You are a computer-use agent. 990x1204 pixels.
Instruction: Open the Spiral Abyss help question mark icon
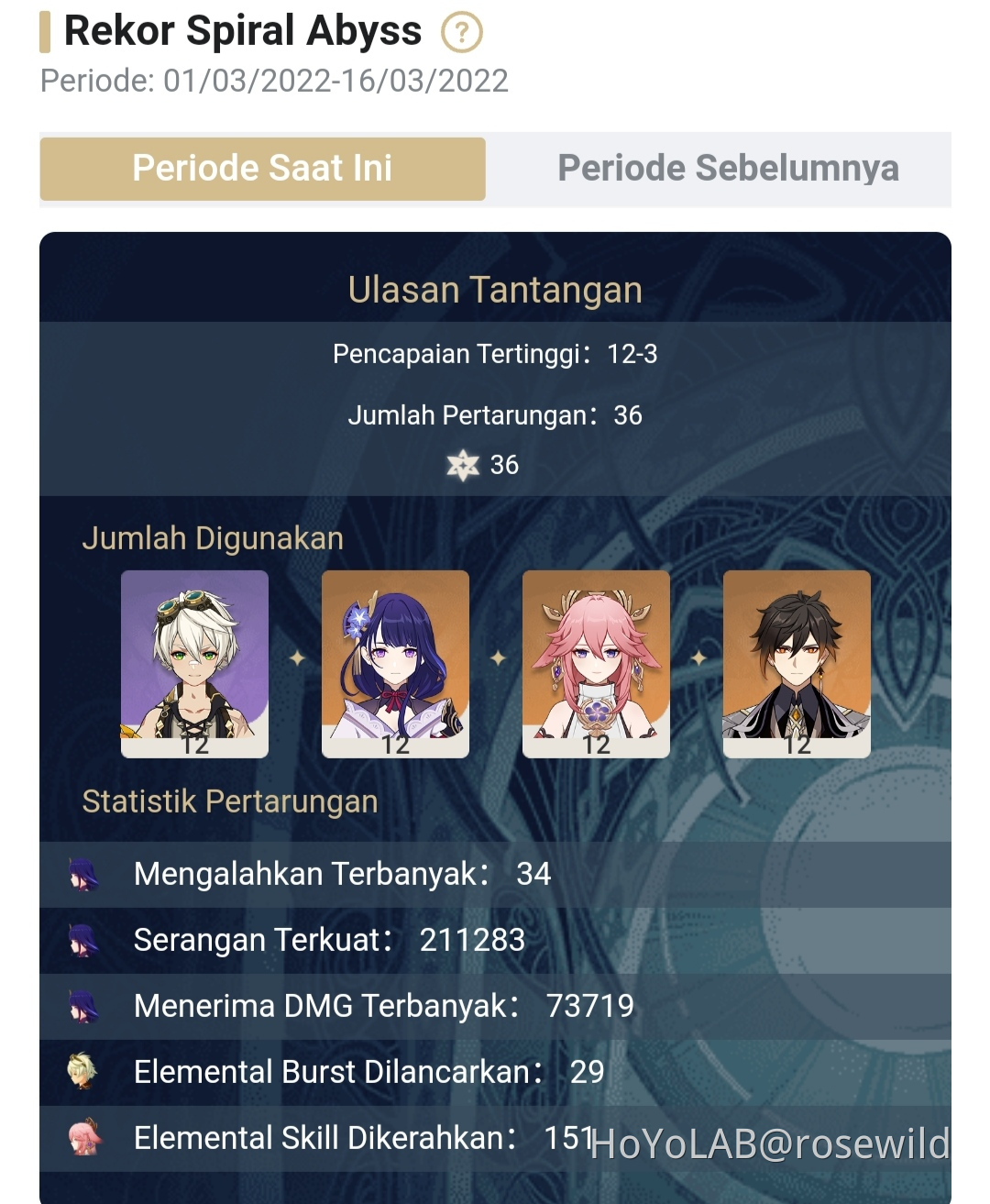pyautogui.click(x=461, y=30)
